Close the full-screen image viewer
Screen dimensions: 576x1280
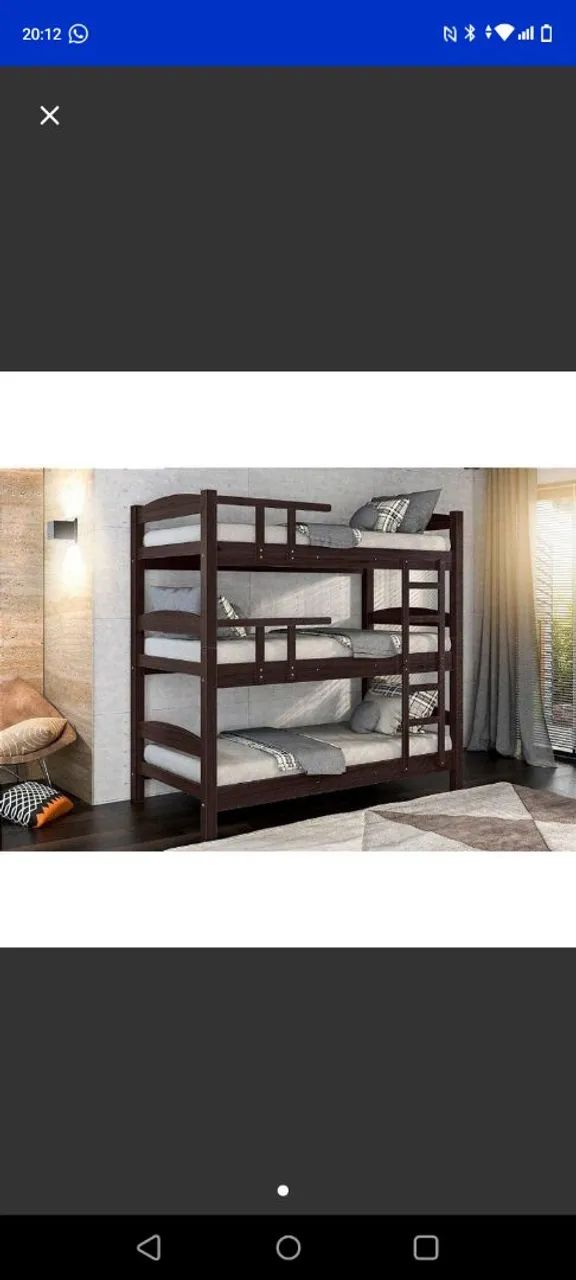tap(49, 116)
